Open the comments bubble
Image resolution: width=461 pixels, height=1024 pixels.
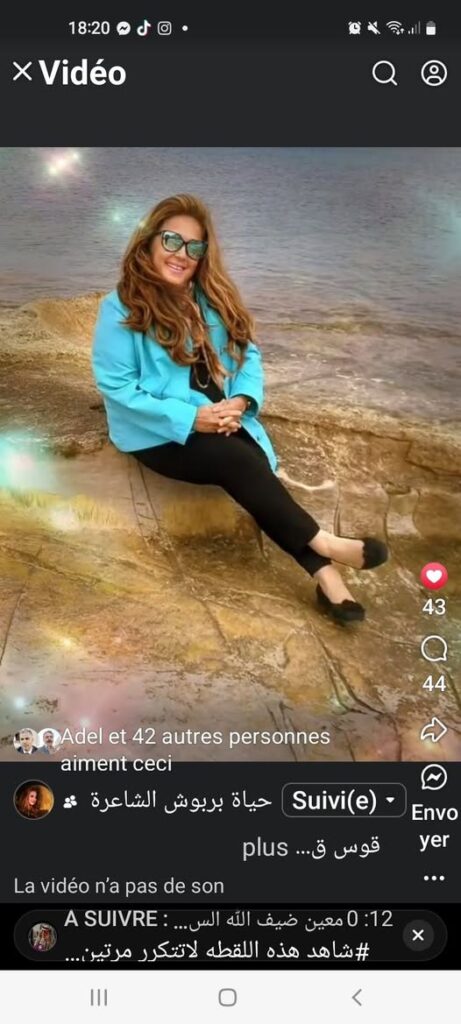click(x=434, y=649)
